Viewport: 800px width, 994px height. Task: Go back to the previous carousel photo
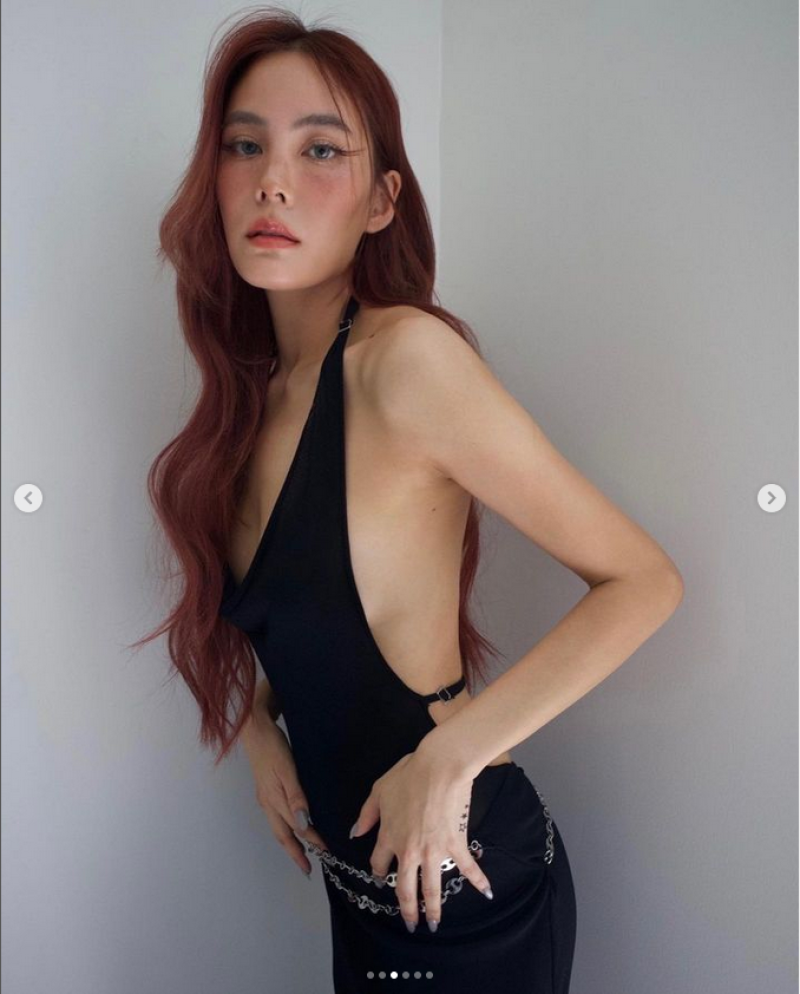[28, 498]
